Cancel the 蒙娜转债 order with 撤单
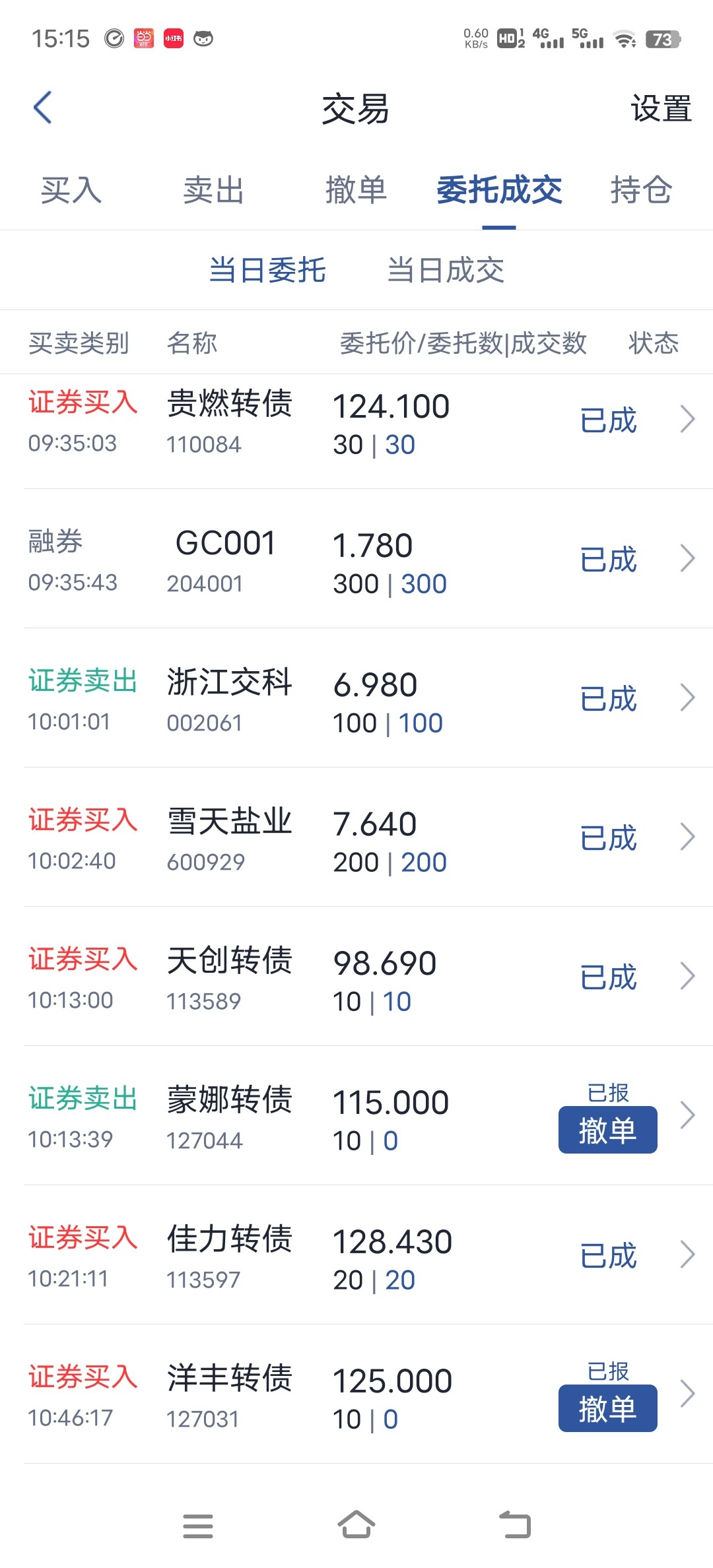 point(607,1130)
